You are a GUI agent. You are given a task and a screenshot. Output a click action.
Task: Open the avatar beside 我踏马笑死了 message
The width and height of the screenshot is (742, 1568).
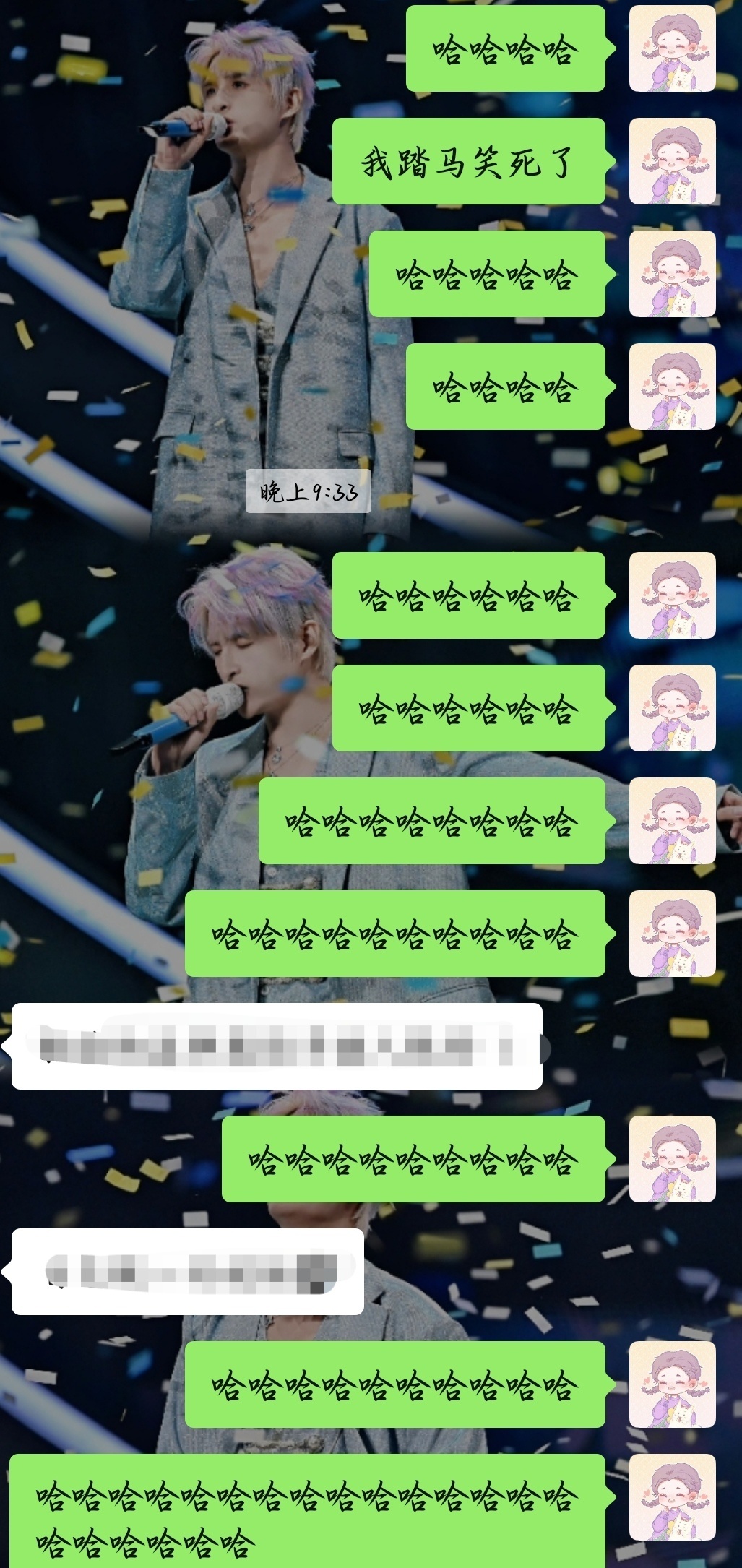[x=672, y=161]
